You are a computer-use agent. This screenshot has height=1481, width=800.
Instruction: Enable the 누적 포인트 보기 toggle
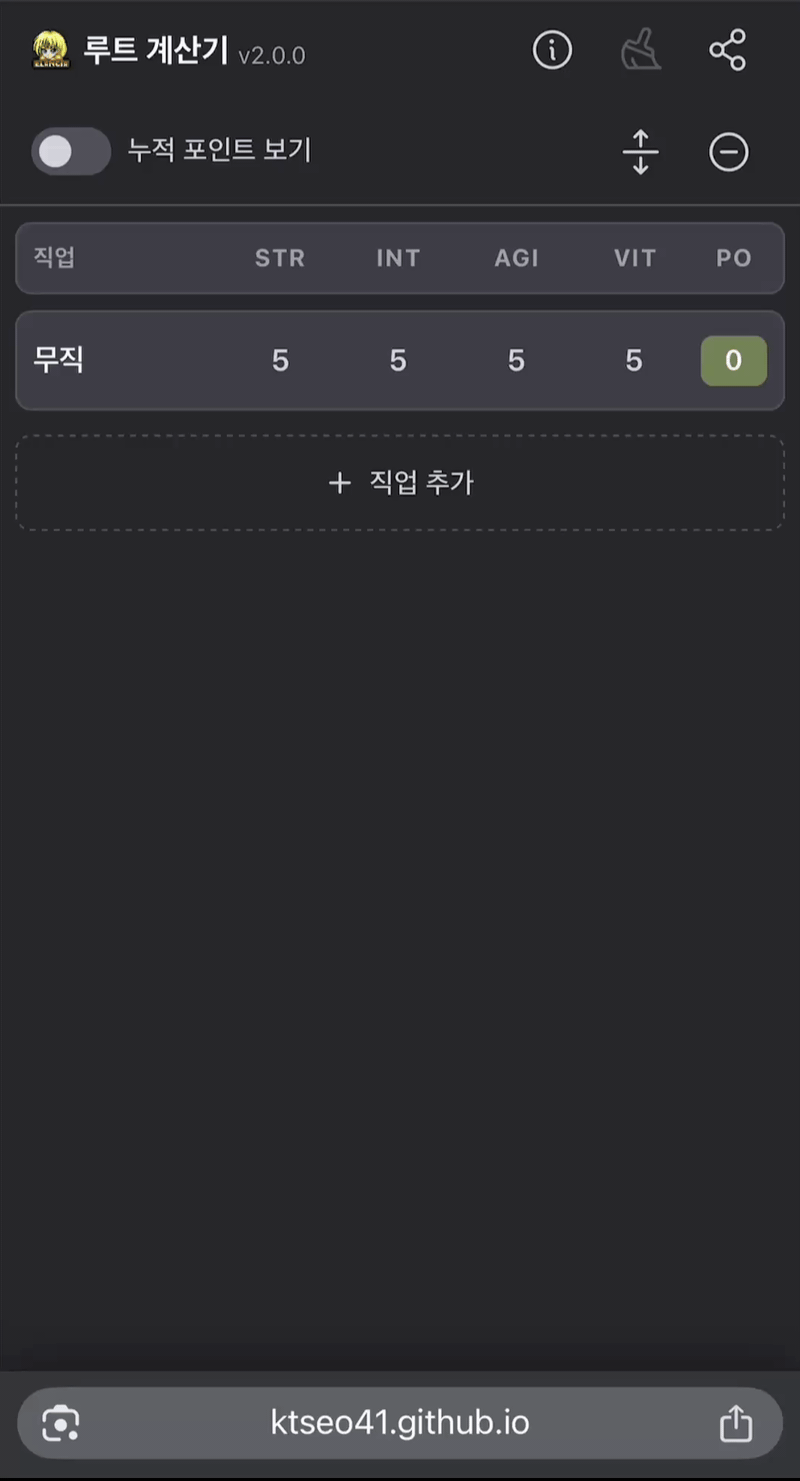click(x=71, y=151)
